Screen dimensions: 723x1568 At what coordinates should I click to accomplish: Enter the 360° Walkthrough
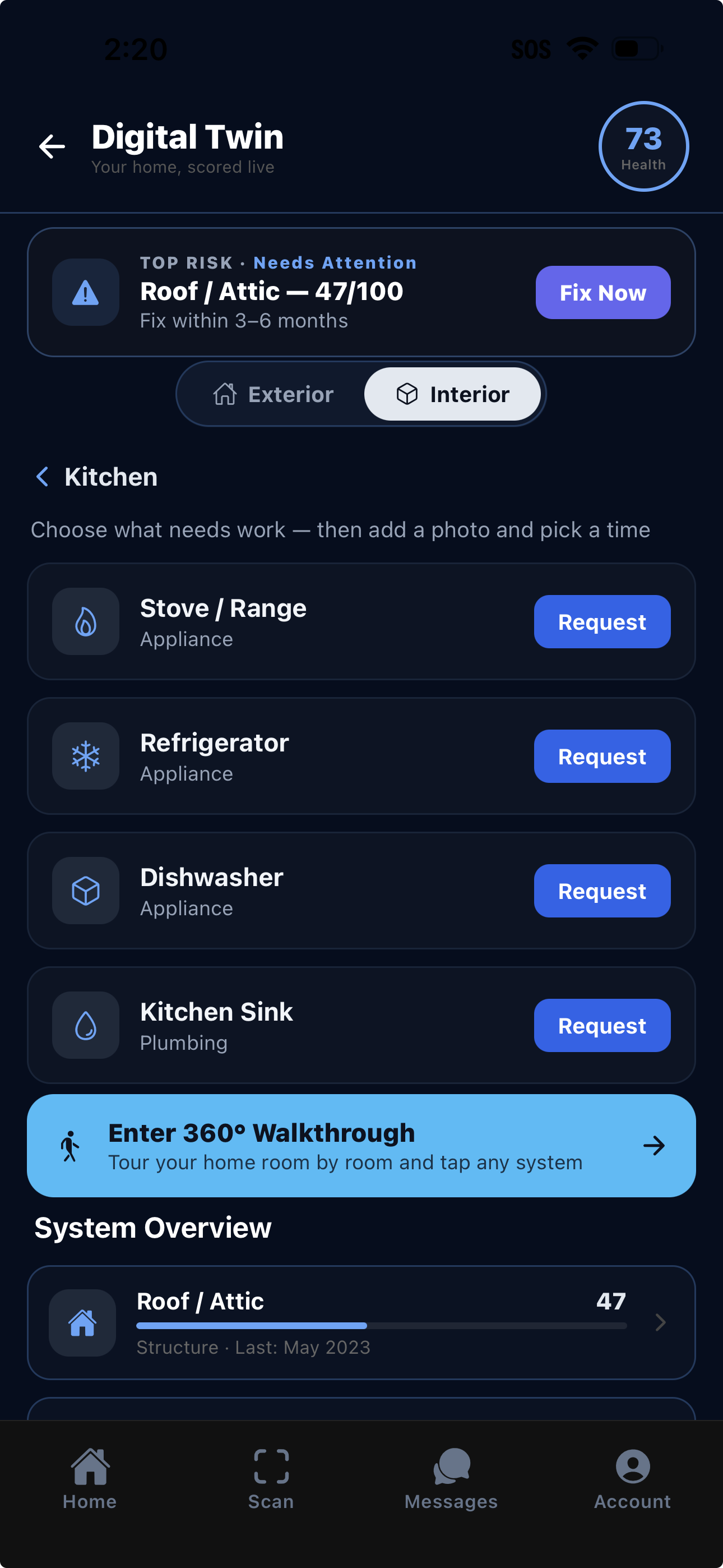pos(361,1146)
